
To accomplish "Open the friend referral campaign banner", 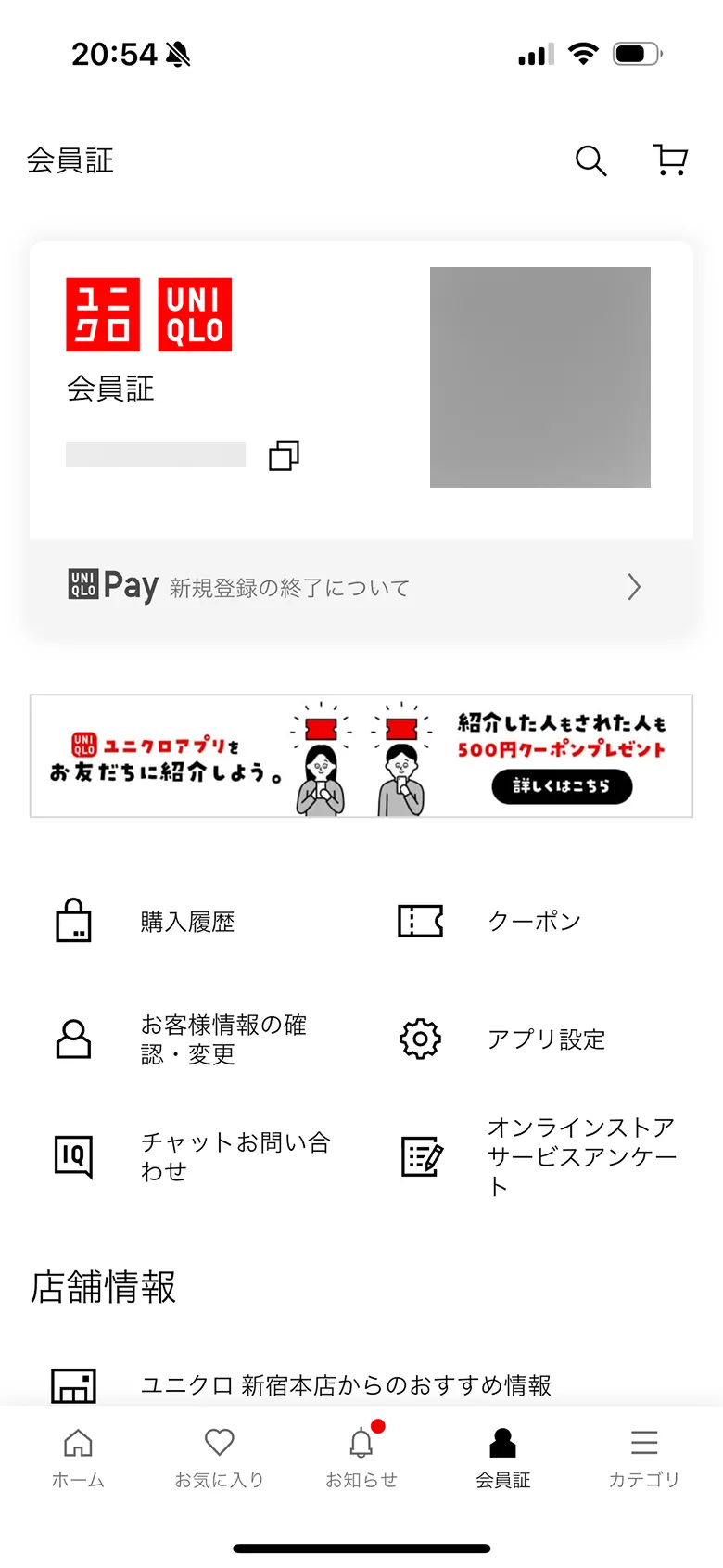I will pos(361,756).
